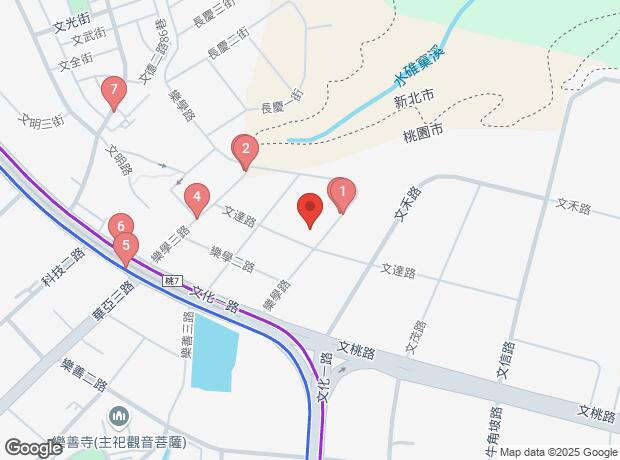Select map marker number 2

(245, 149)
